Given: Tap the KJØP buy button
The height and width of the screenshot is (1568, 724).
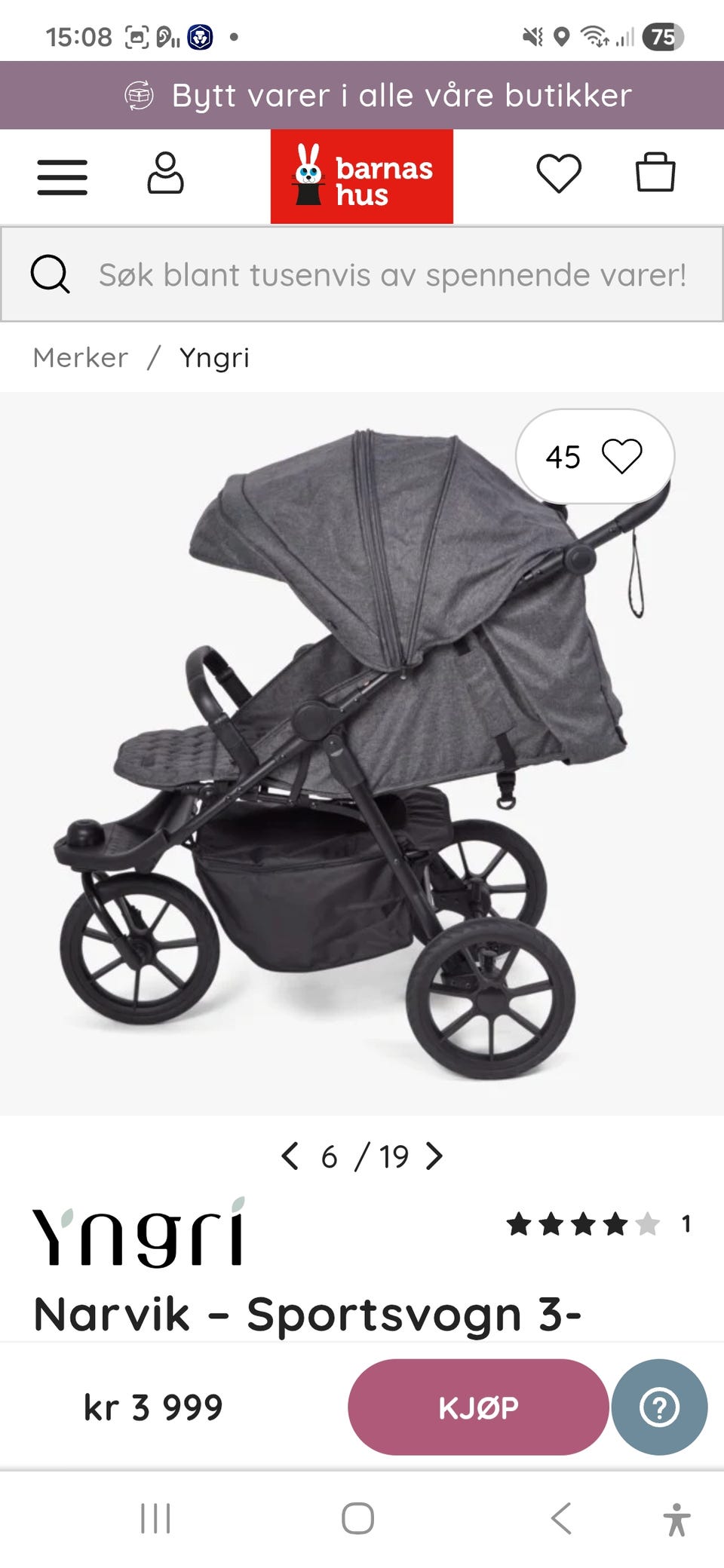Looking at the screenshot, I should coord(478,1407).
